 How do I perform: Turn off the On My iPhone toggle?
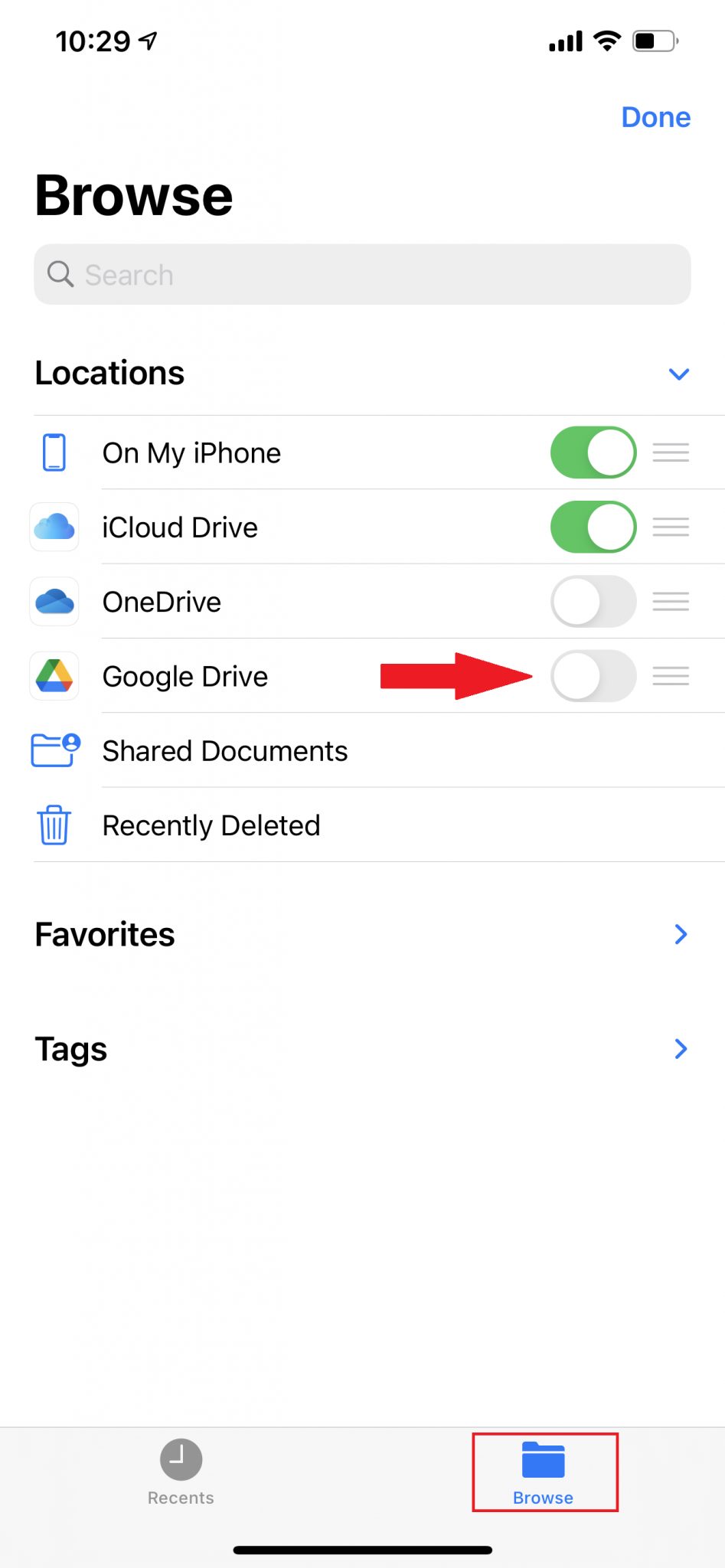[x=593, y=452]
